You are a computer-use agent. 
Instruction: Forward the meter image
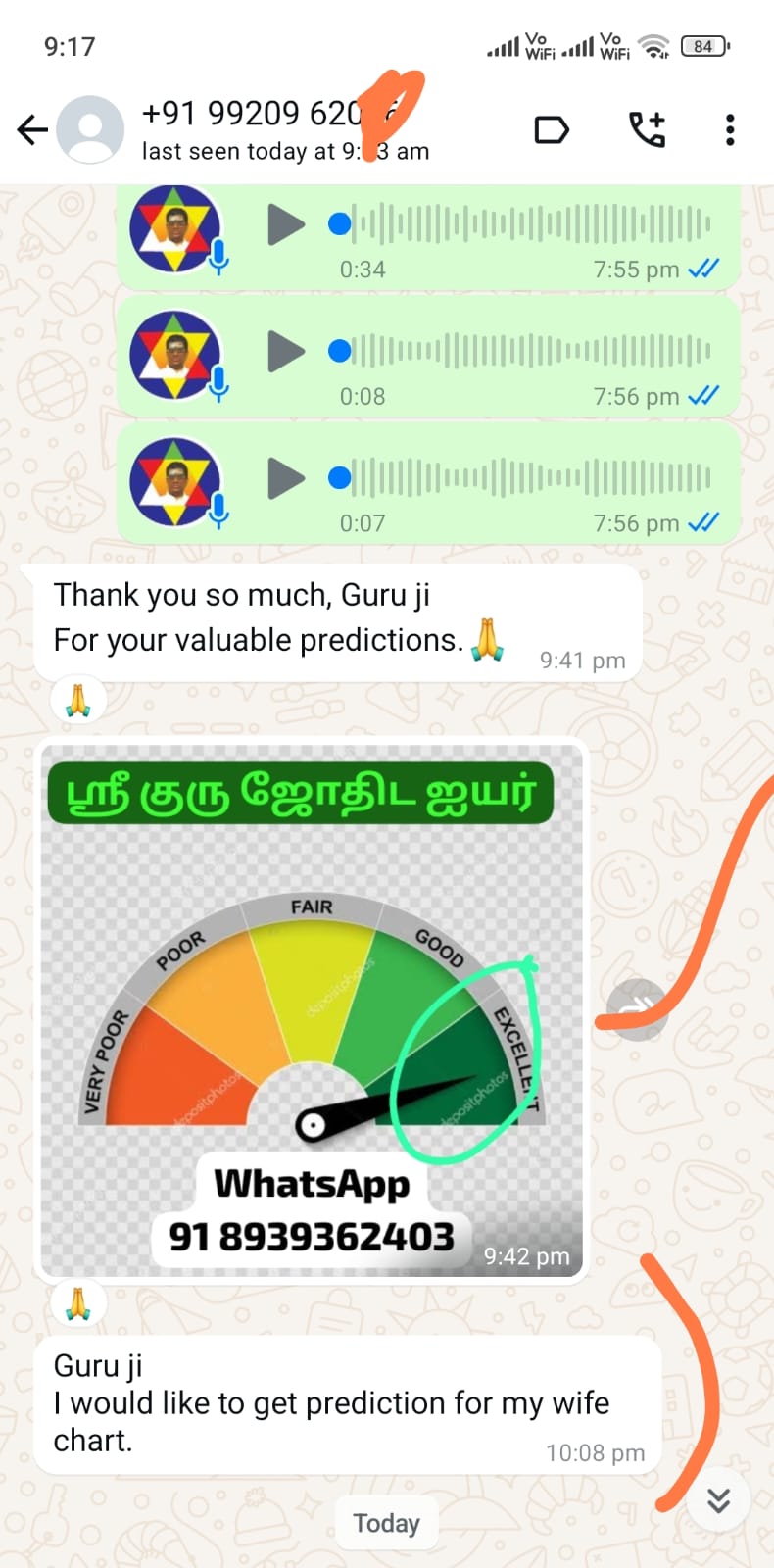coord(637,1009)
